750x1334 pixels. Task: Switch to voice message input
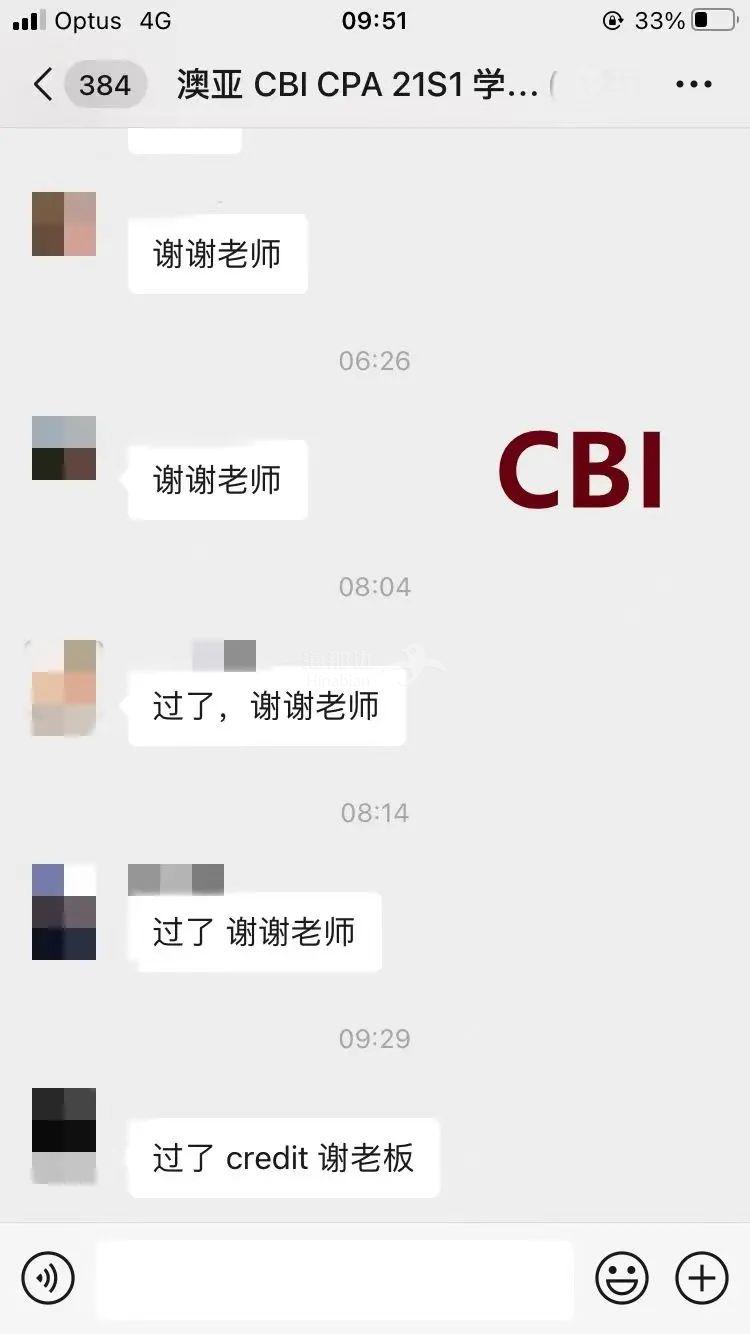pyautogui.click(x=48, y=1278)
